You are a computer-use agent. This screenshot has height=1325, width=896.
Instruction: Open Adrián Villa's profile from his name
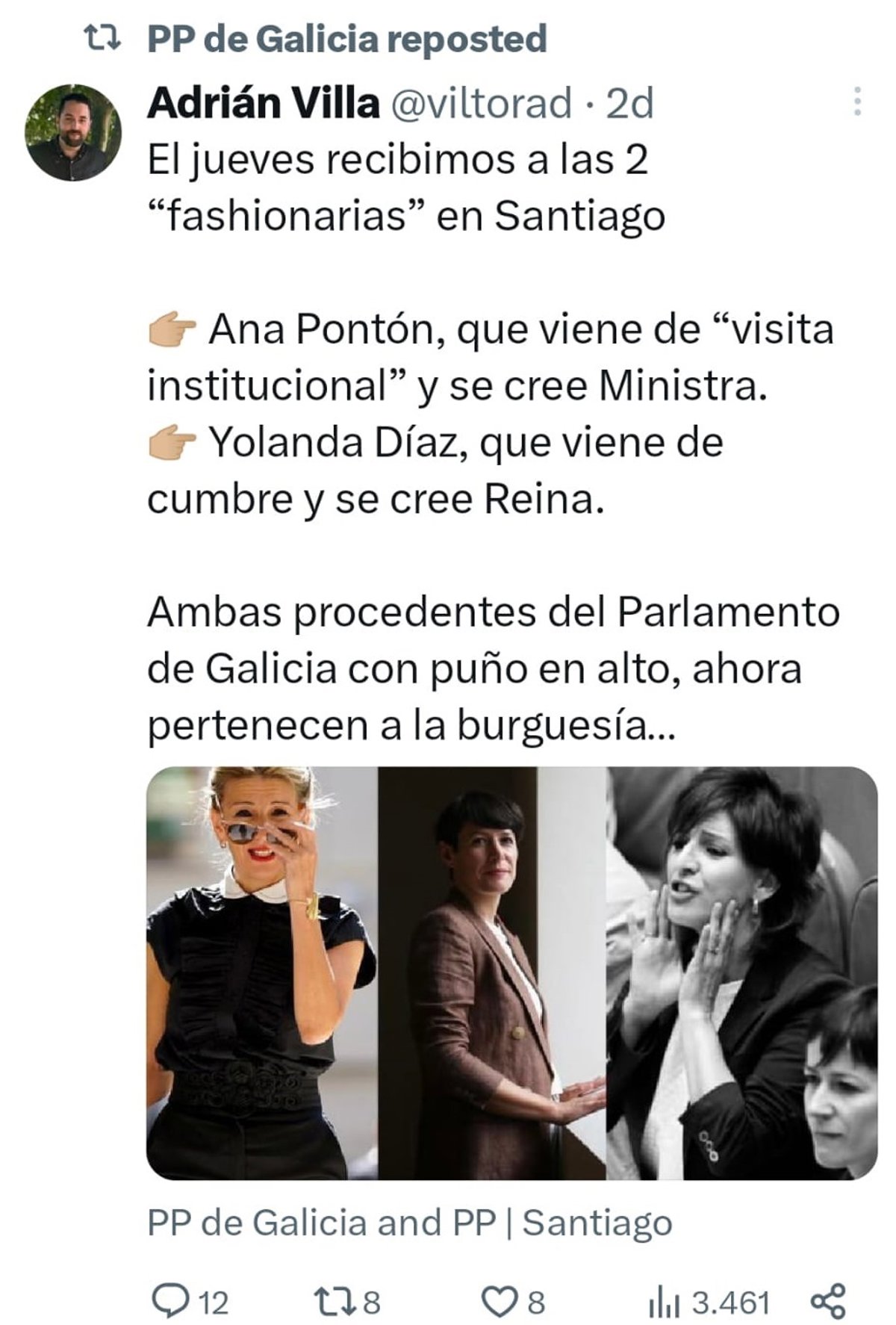[x=263, y=103]
